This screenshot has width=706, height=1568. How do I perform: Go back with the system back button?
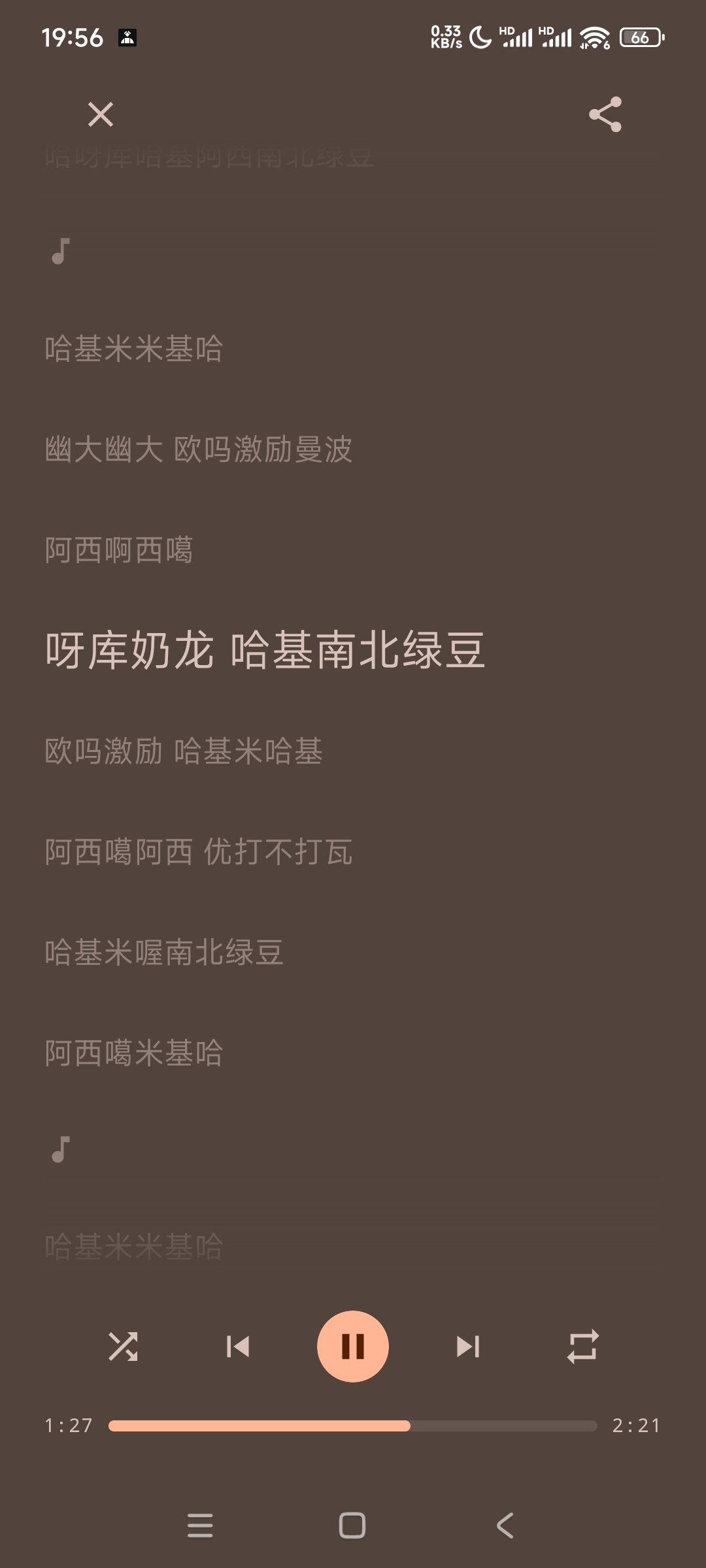(505, 1526)
